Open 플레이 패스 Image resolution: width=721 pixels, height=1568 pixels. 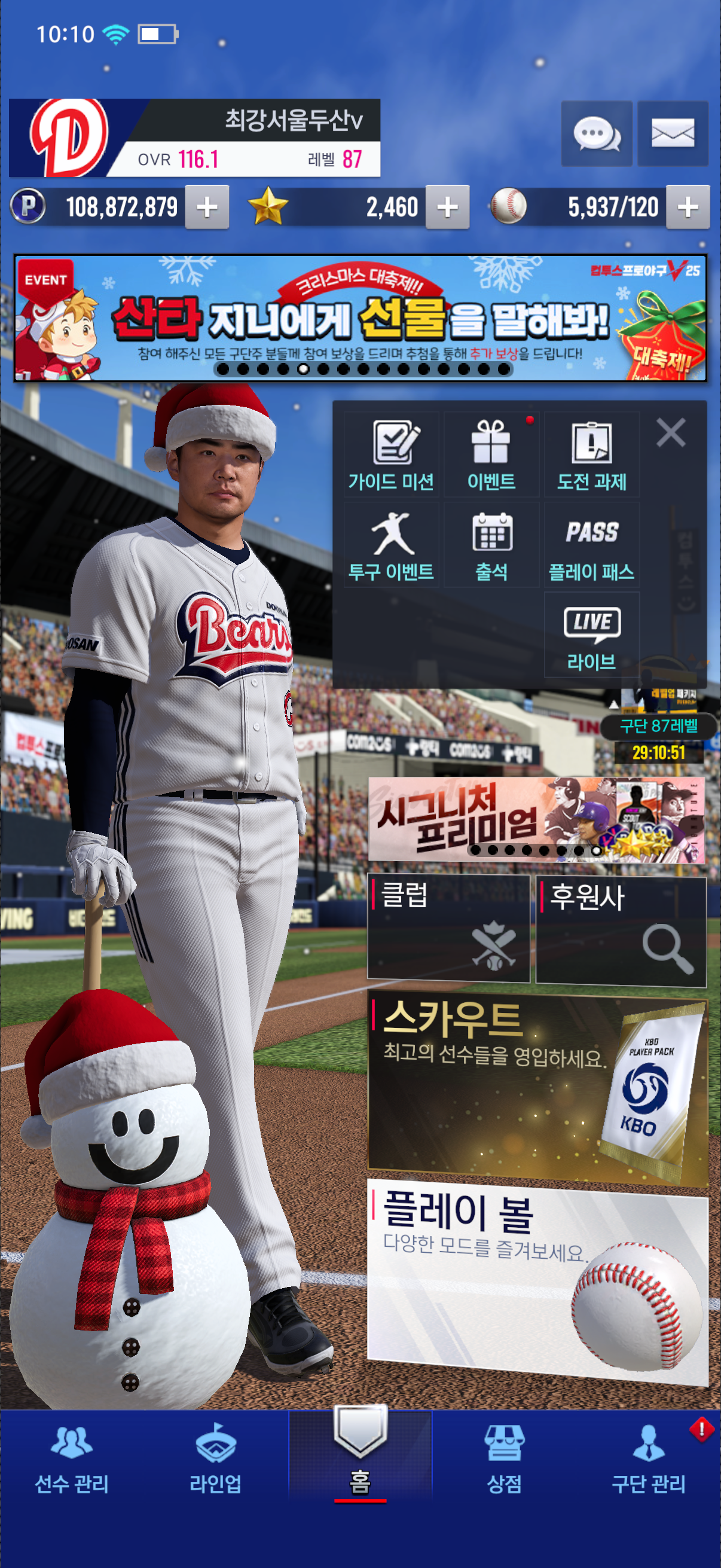pos(591,545)
